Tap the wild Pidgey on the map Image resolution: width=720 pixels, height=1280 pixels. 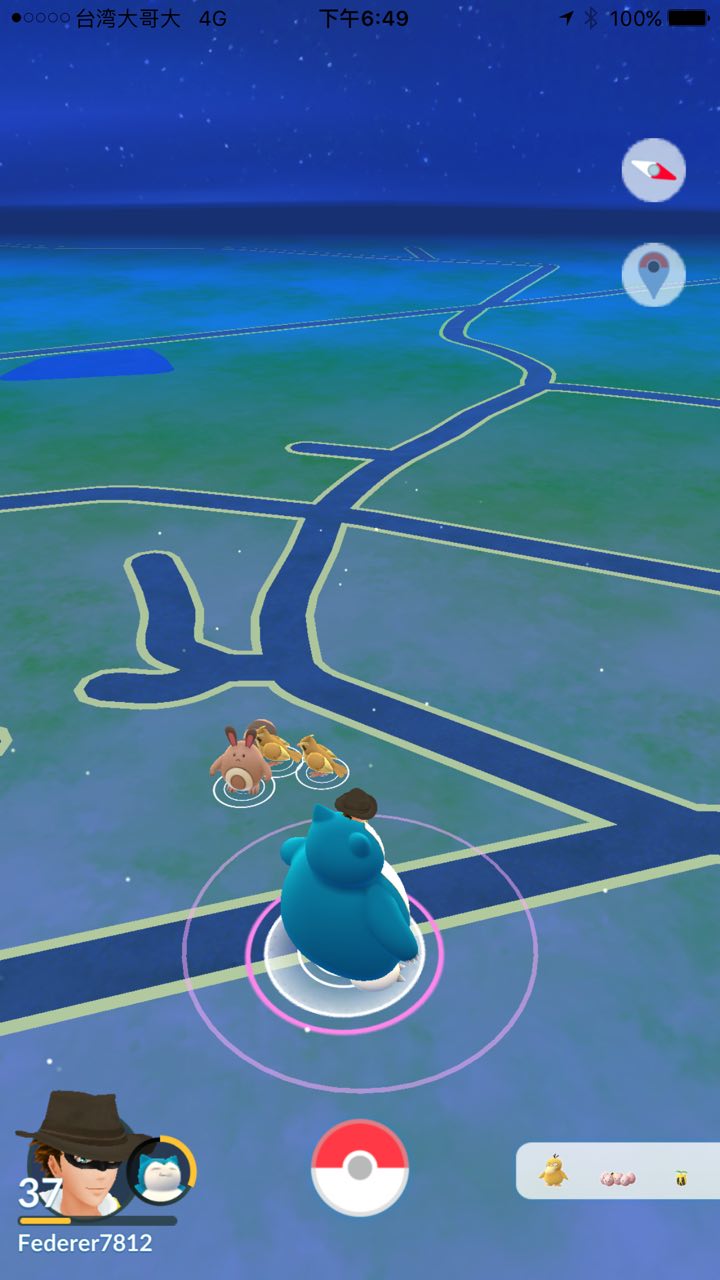click(x=320, y=757)
